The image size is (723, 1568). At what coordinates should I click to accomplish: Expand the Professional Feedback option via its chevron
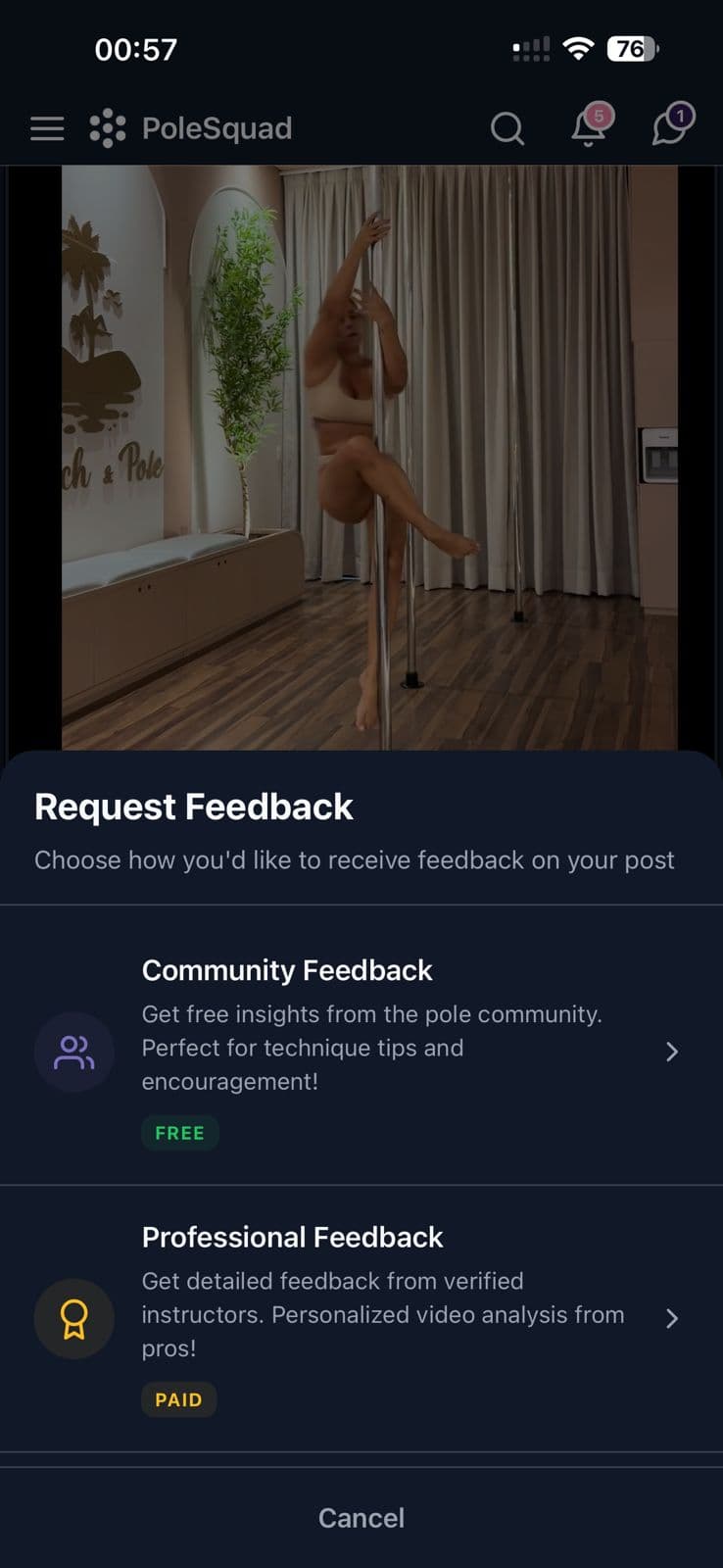671,1318
